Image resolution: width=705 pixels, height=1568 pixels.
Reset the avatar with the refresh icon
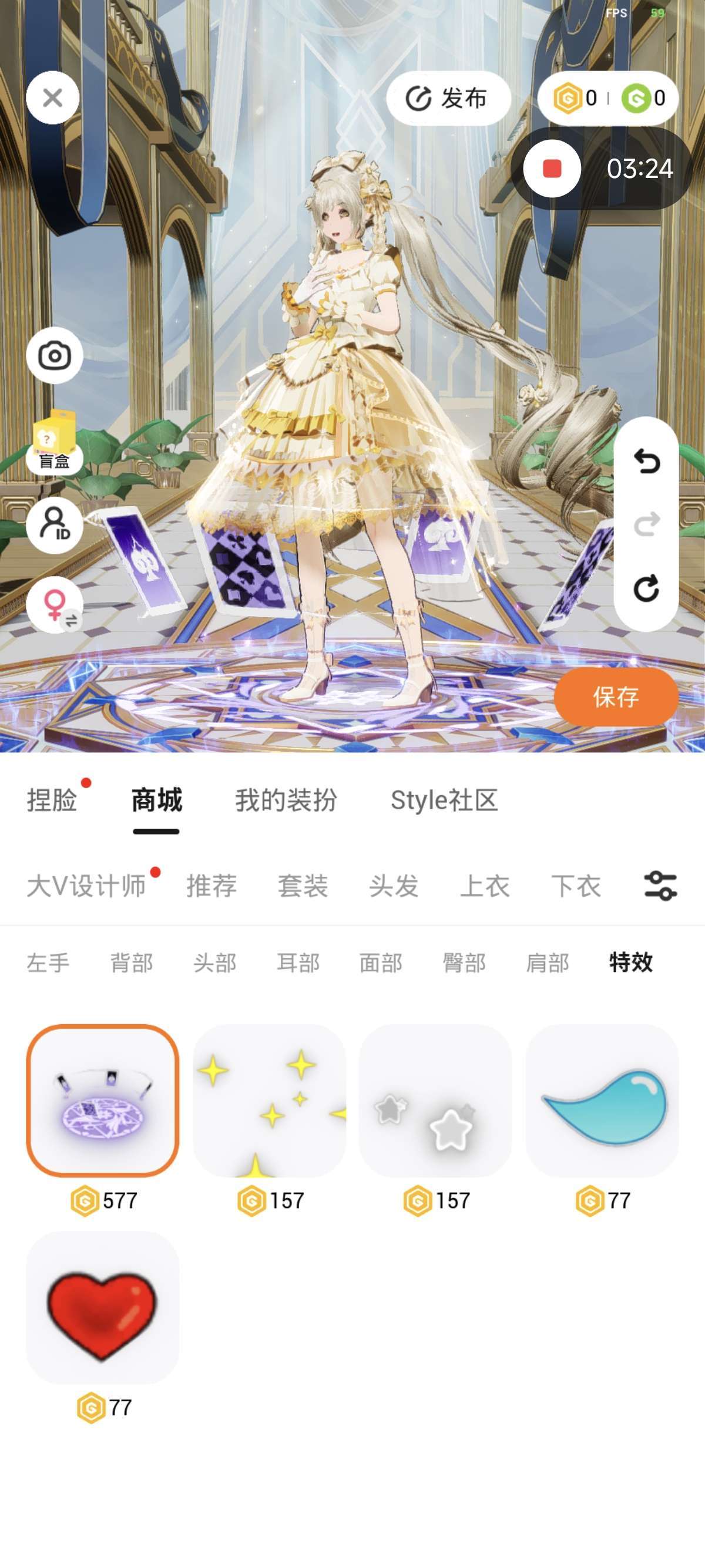pyautogui.click(x=646, y=588)
